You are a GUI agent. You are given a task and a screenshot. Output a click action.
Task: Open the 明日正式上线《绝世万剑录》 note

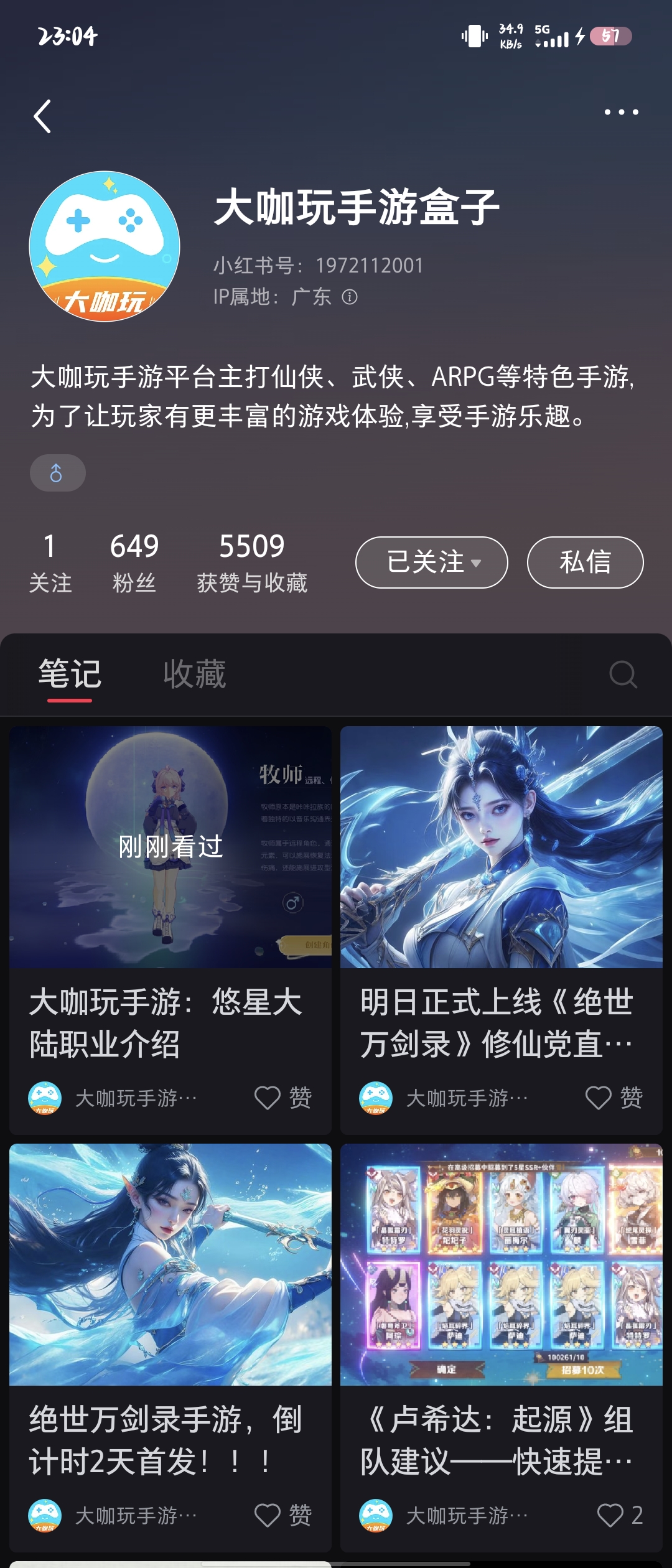tap(501, 871)
